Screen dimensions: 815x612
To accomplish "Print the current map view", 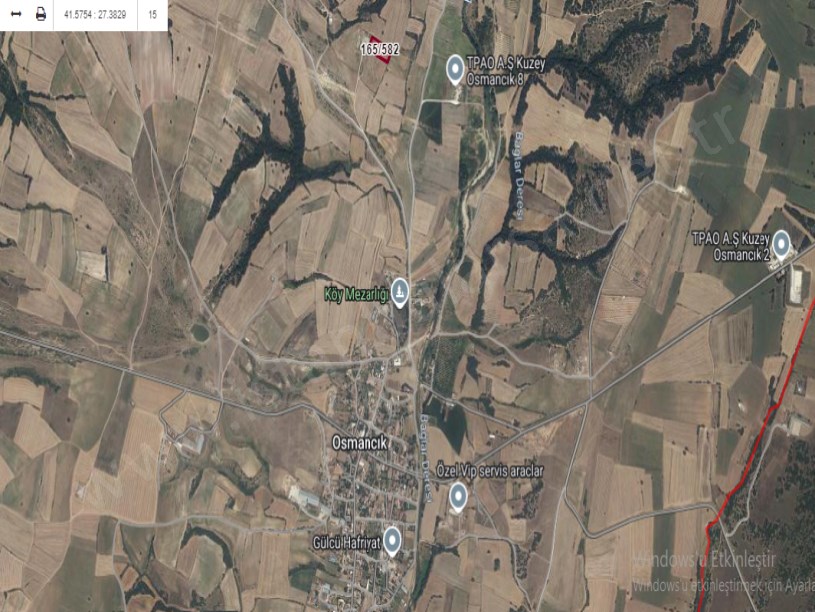I will (x=40, y=15).
